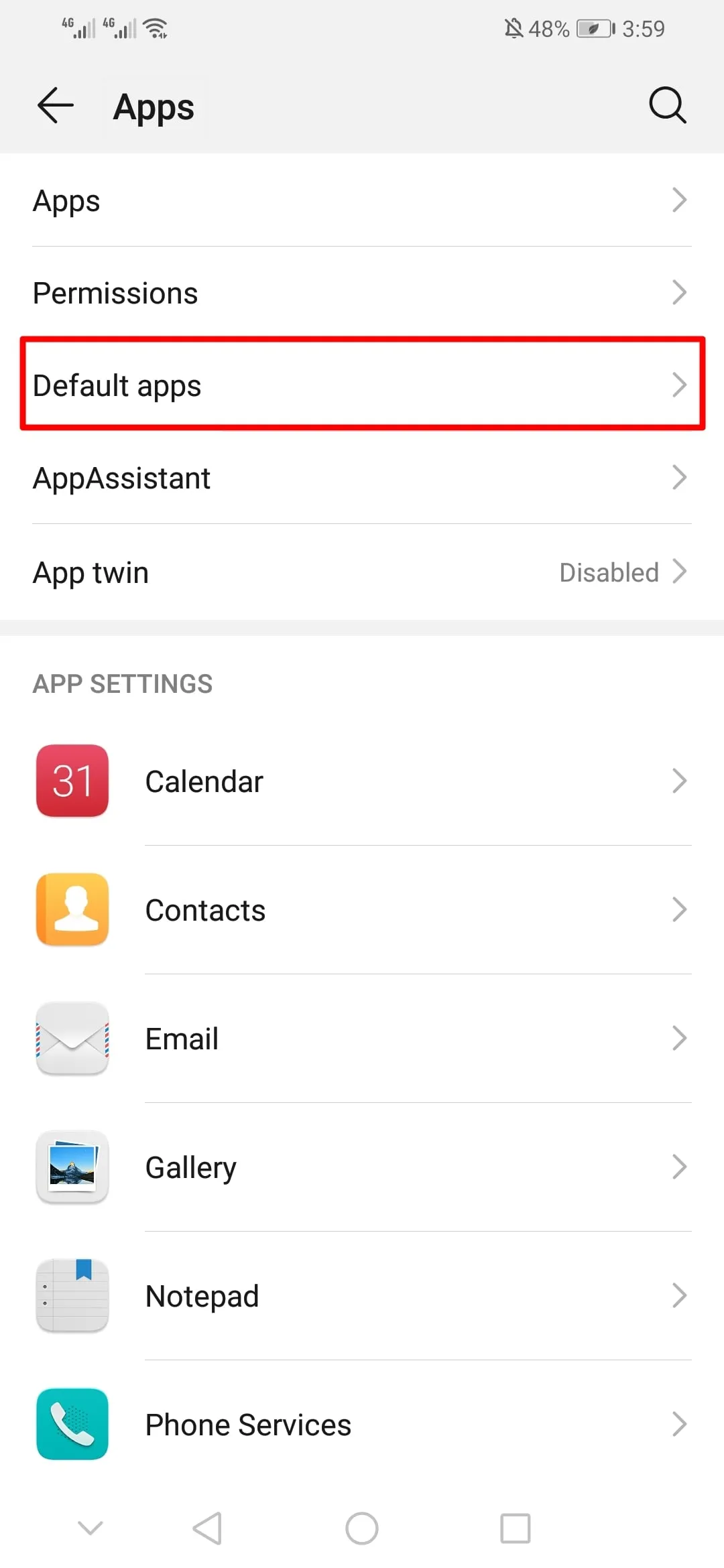Open Gallery app settings
Screen dimensions: 724x1568
click(x=362, y=1167)
